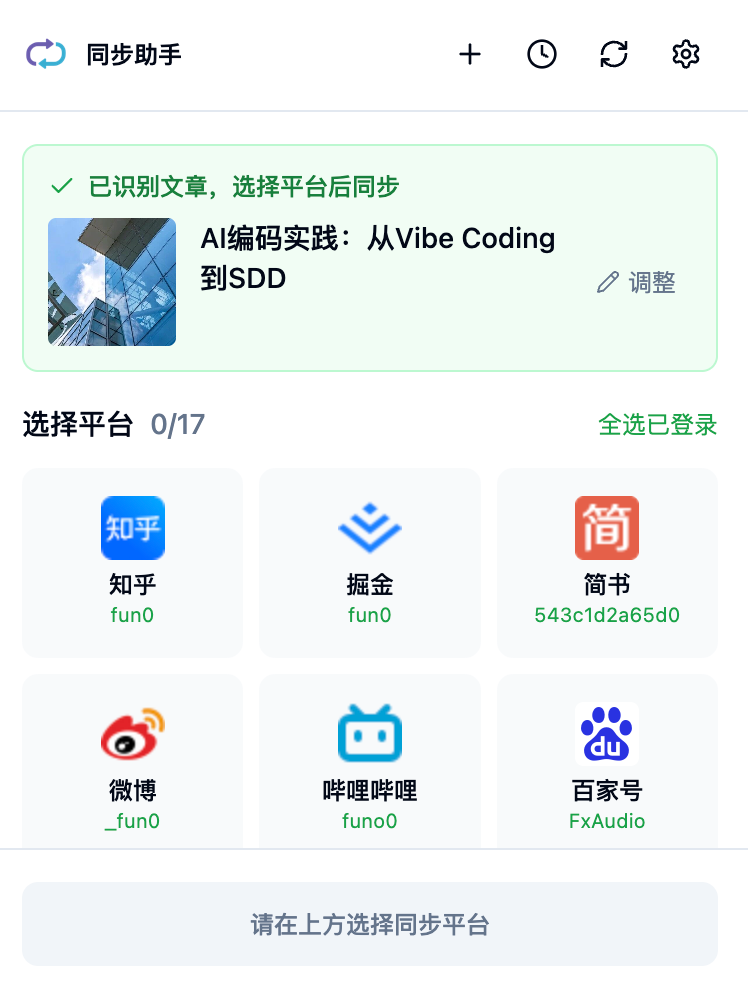Screen dimensions: 748x988
Task: Click the fun0 account name under 知乎
Action: point(132,615)
